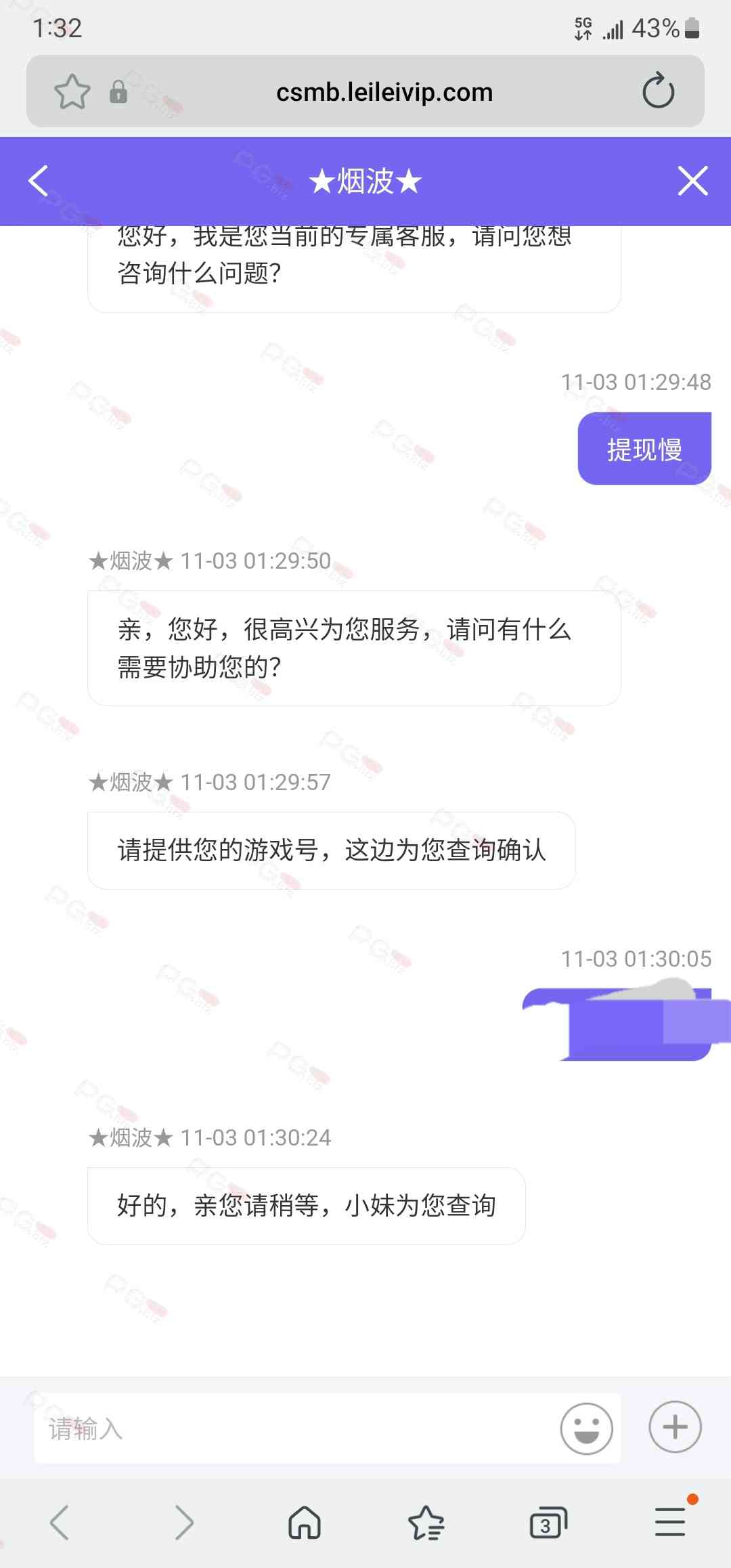This screenshot has width=731, height=1568.
Task: Navigate forward in the browser toolbar
Action: coord(183,1523)
